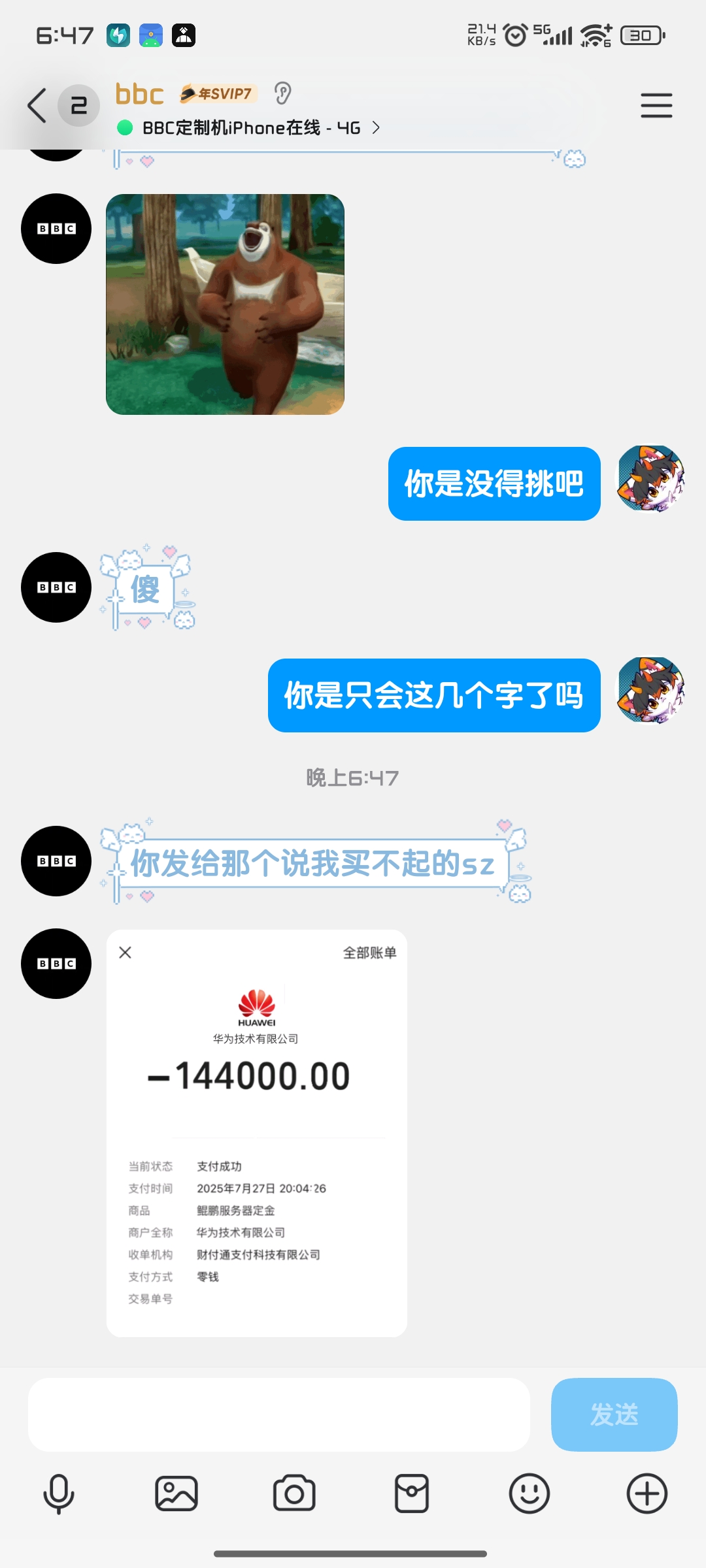Open bbc's profile from the avatar beside 傻
This screenshot has height=1568, width=706.
[x=56, y=587]
